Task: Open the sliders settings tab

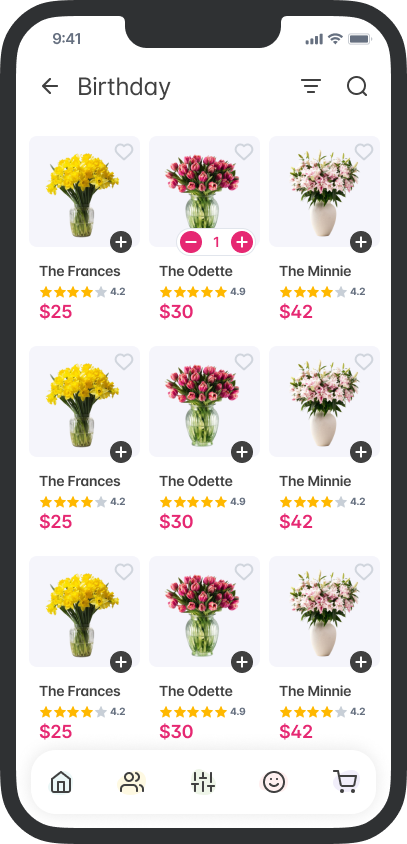Action: [203, 782]
